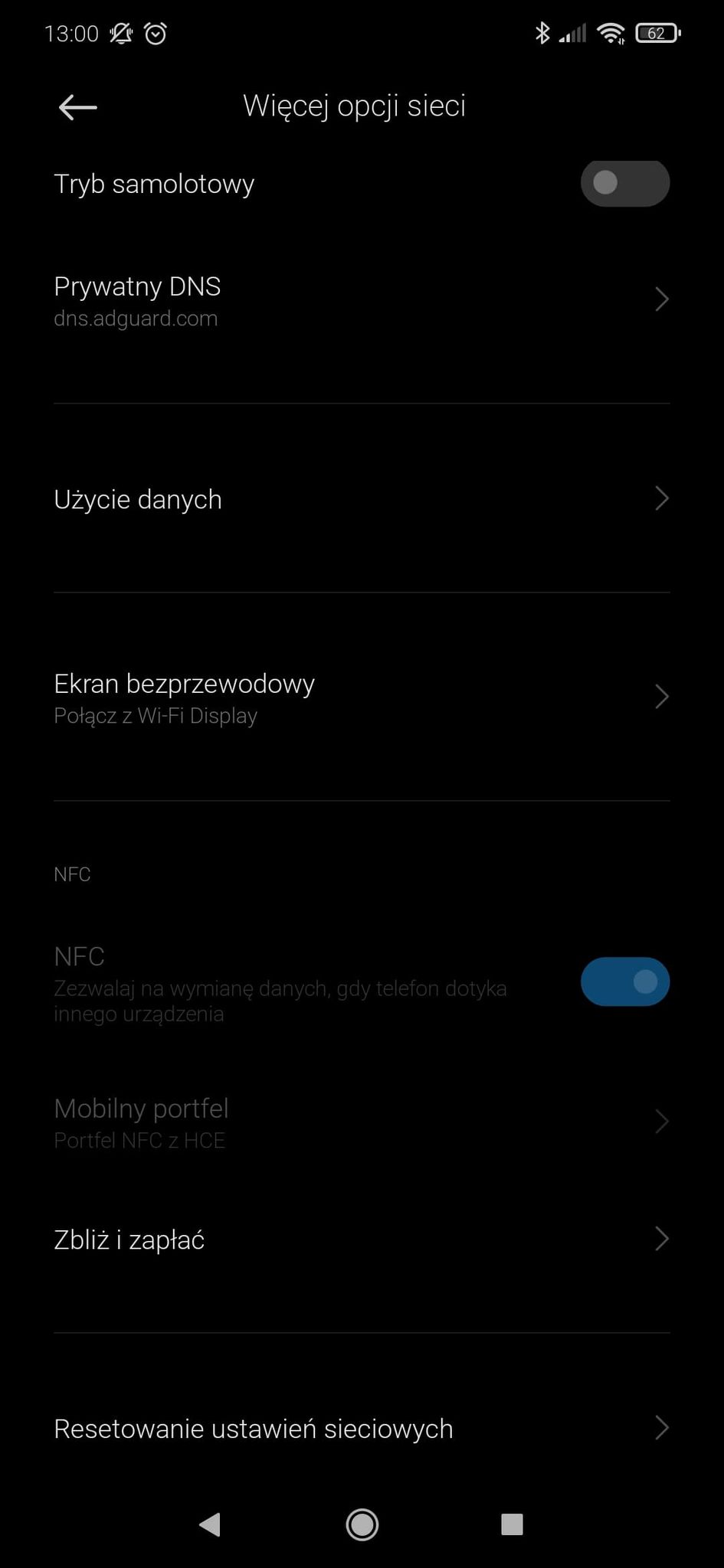Open Ekran bezprzewodowy settings

pyautogui.click(x=362, y=698)
